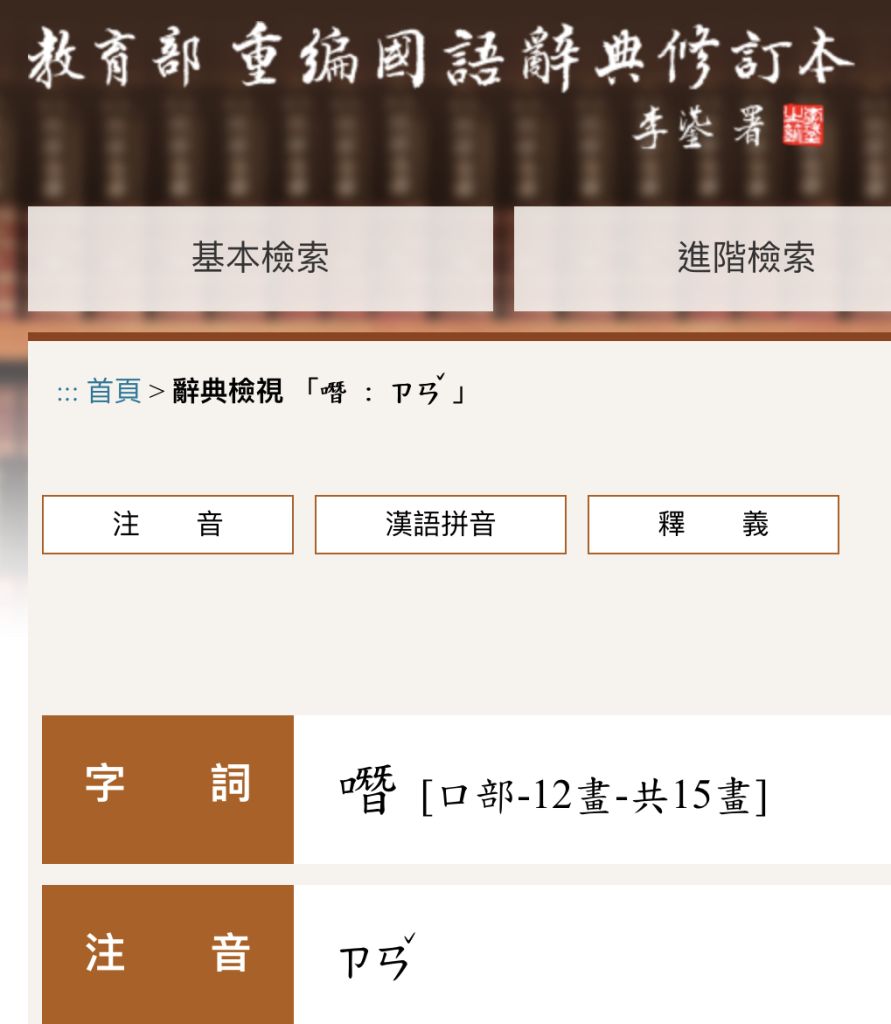Jump to the 釋義 section button
This screenshot has height=1024, width=891.
point(712,525)
